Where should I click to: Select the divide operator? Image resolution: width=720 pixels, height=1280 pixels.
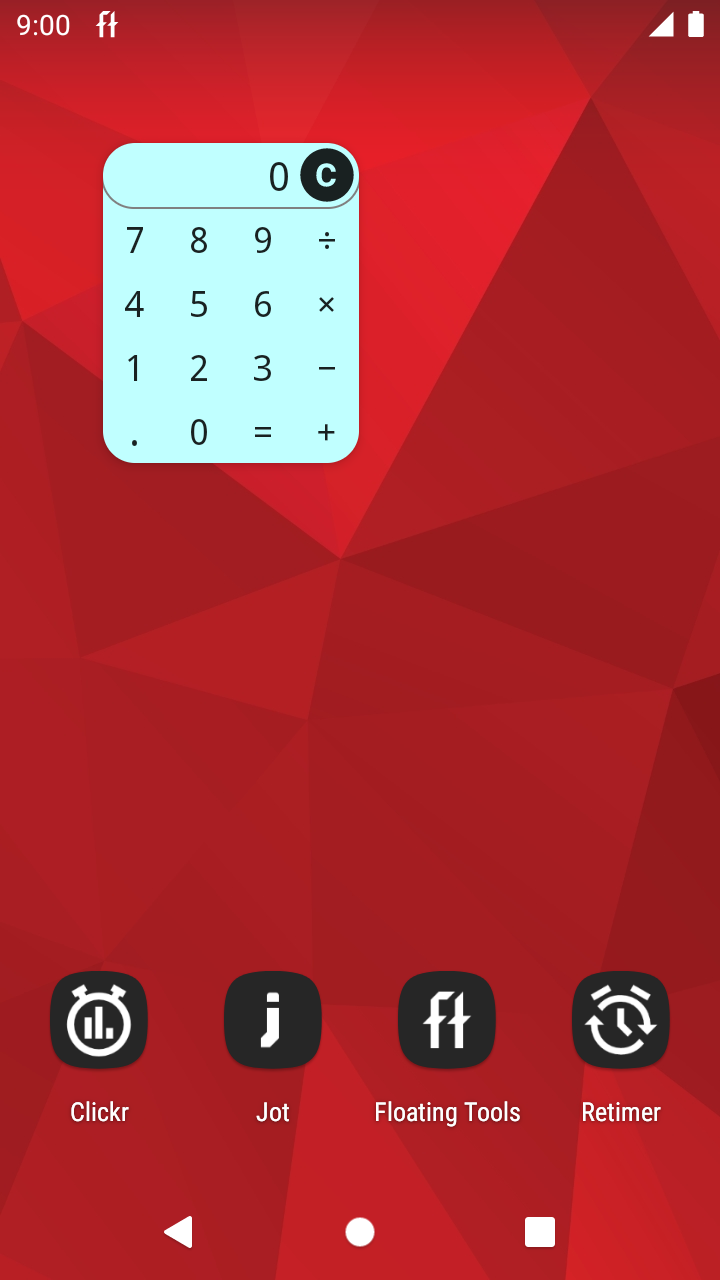326,240
